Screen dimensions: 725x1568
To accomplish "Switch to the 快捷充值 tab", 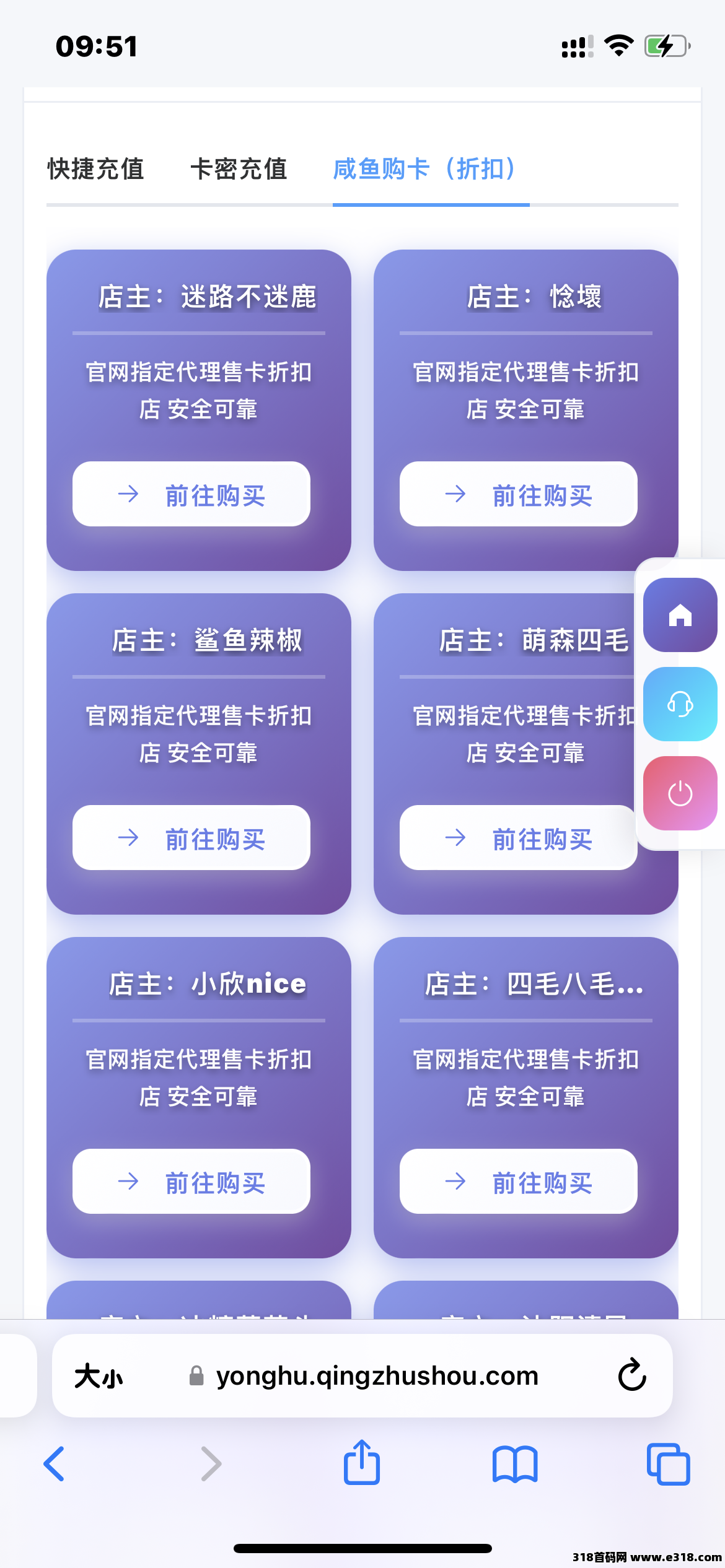I will click(96, 169).
